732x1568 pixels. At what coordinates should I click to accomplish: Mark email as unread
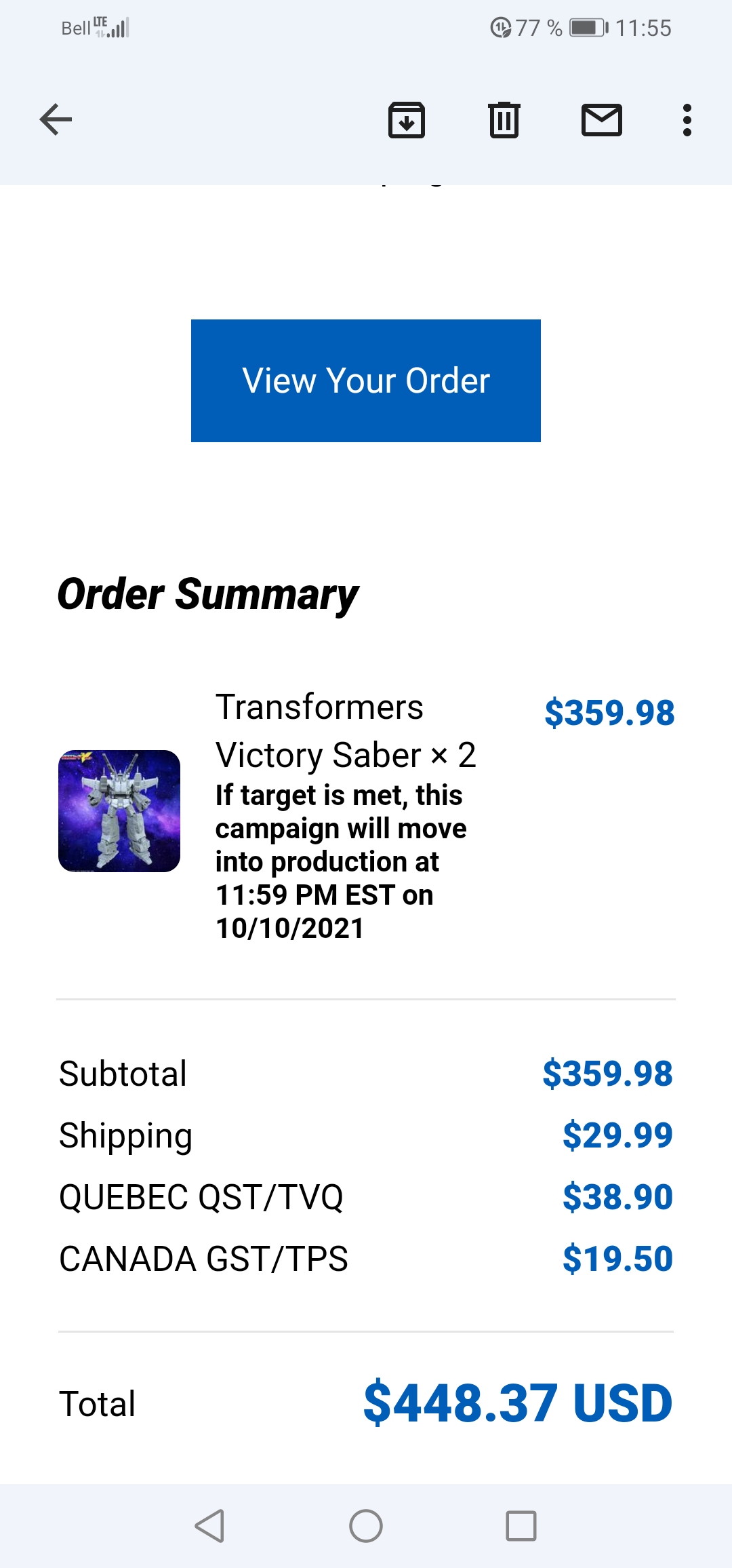602,120
